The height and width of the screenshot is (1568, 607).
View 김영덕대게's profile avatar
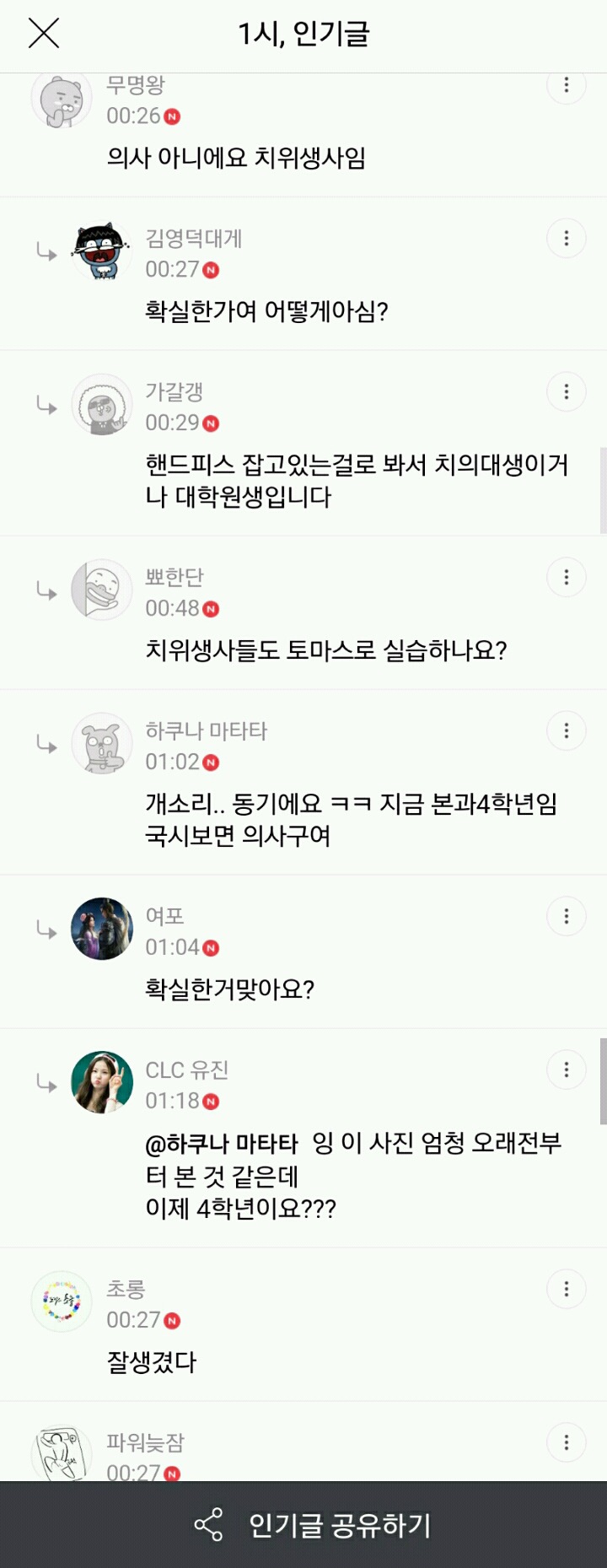(102, 251)
